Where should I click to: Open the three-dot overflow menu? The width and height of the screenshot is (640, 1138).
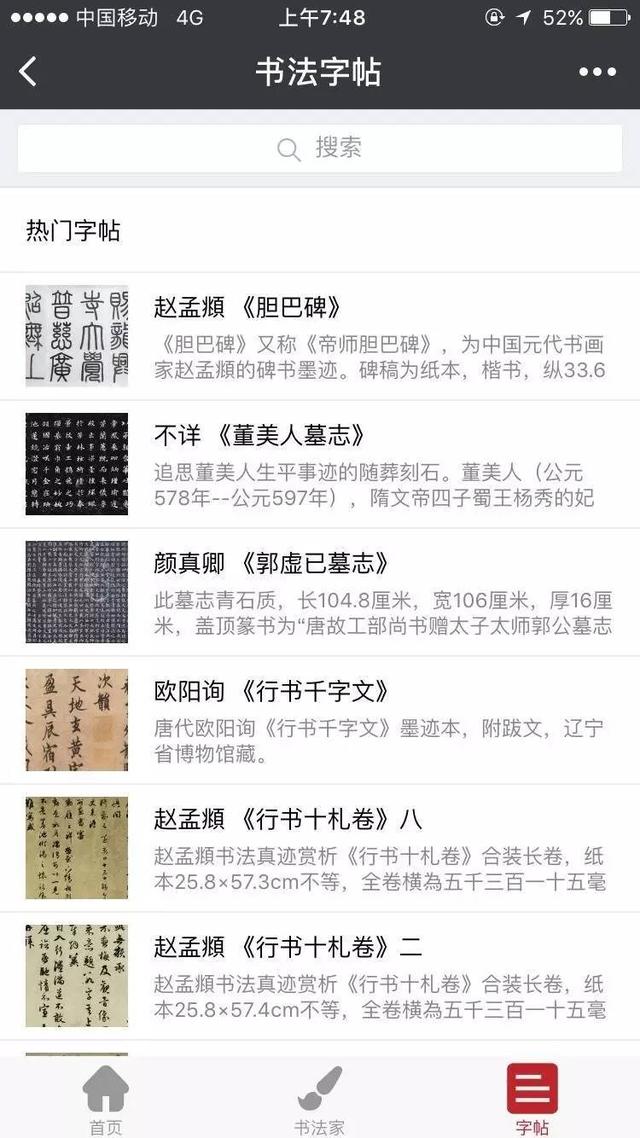[597, 72]
